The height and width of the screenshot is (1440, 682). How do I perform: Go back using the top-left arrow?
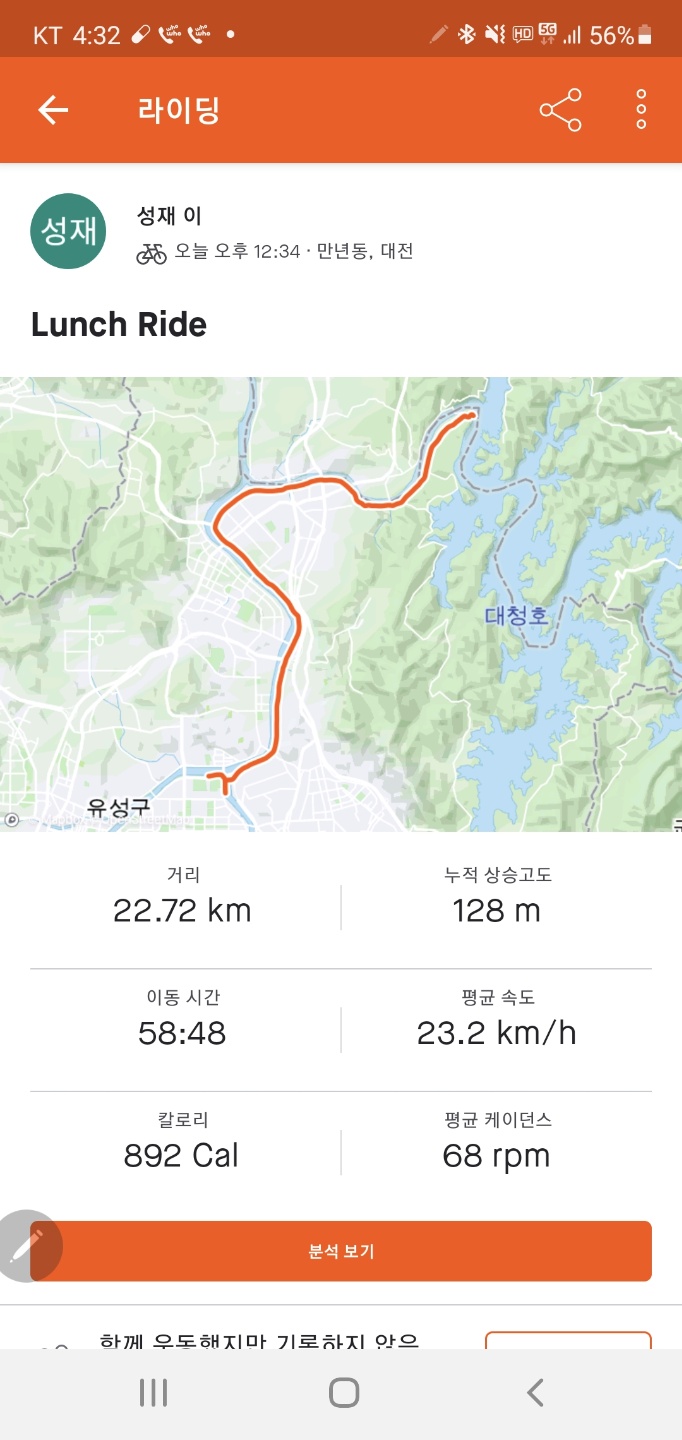click(x=53, y=110)
